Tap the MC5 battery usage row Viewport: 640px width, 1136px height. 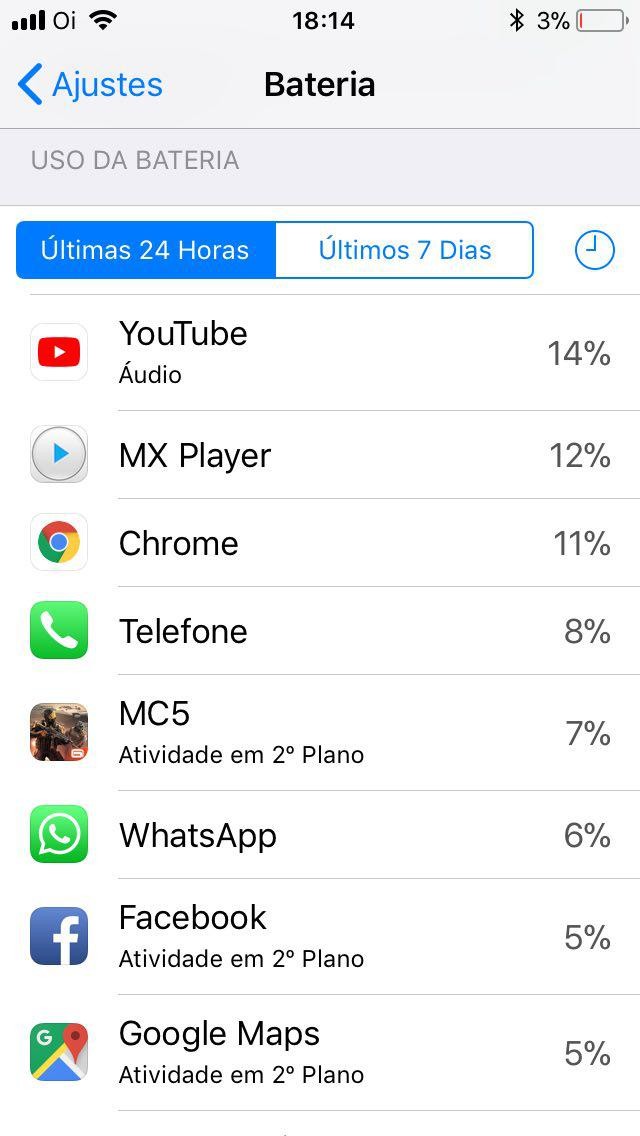pos(320,733)
